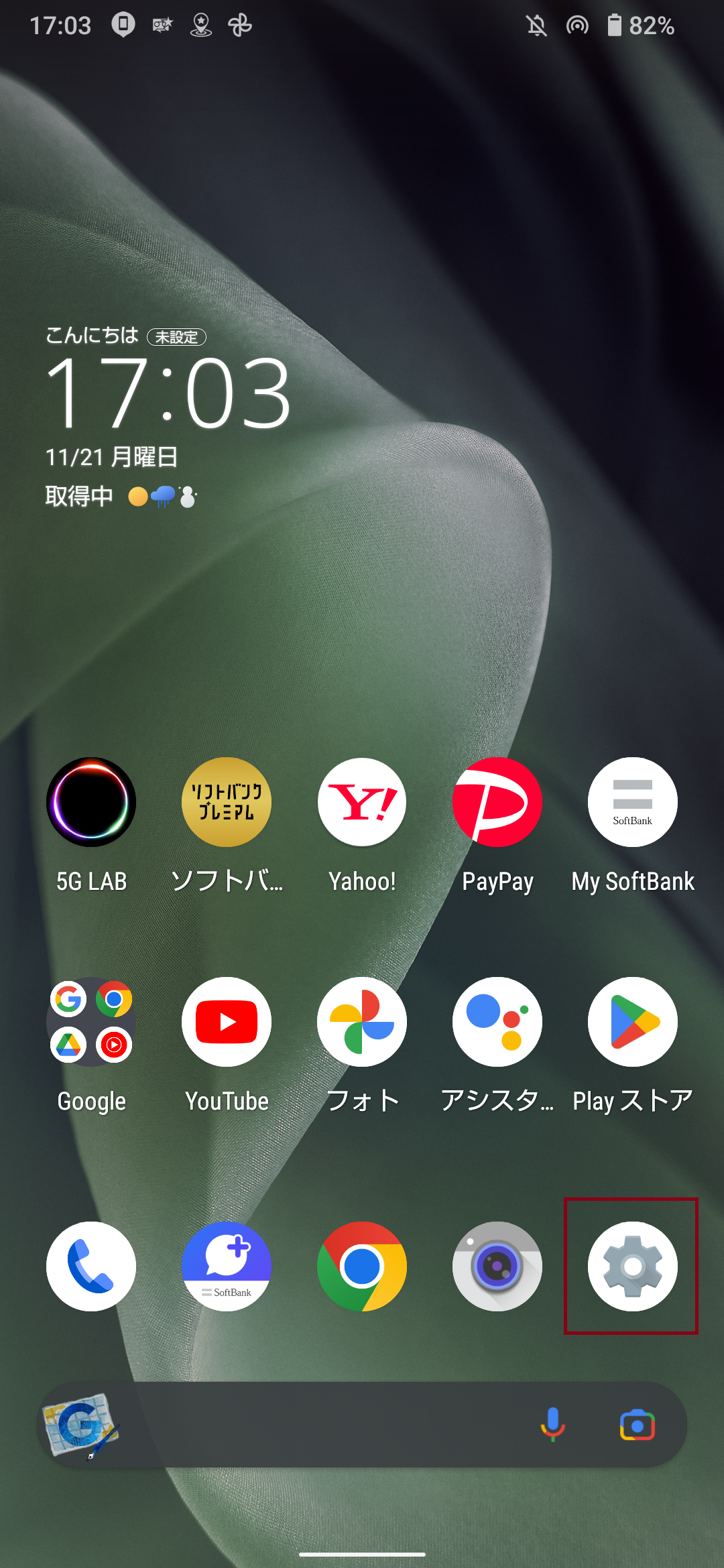The height and width of the screenshot is (1568, 724).
Task: Open Google Lens camera search
Action: (x=638, y=1425)
